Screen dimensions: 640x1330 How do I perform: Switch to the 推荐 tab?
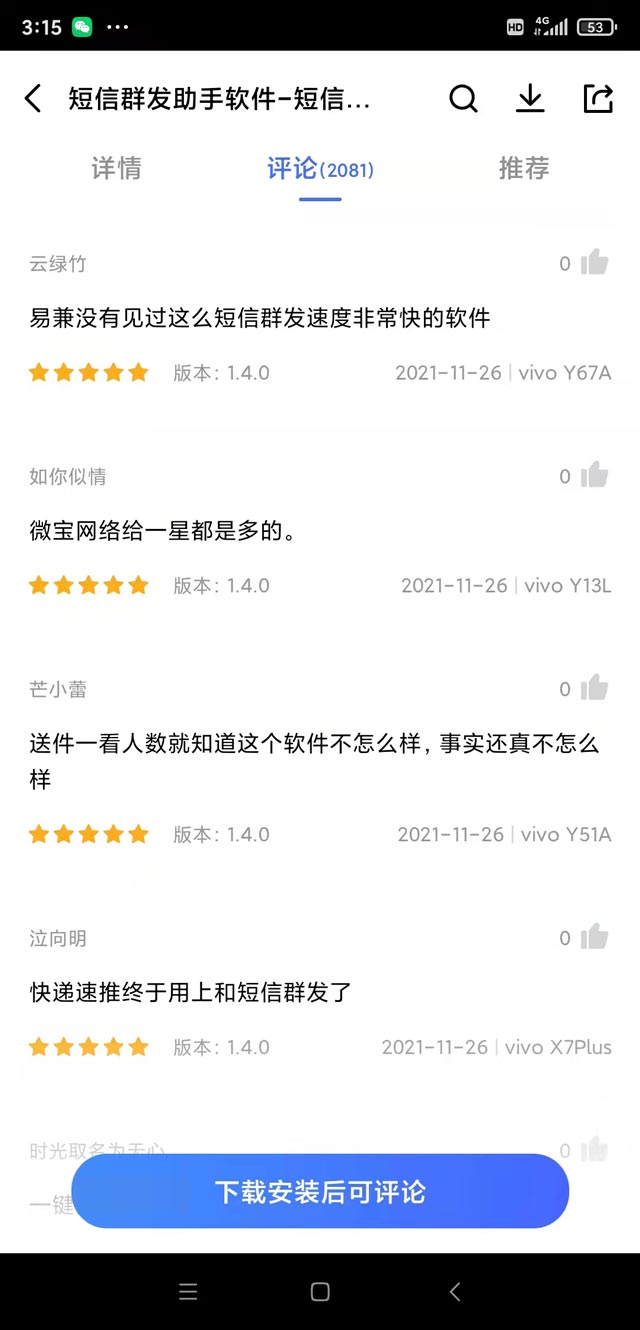tap(524, 169)
